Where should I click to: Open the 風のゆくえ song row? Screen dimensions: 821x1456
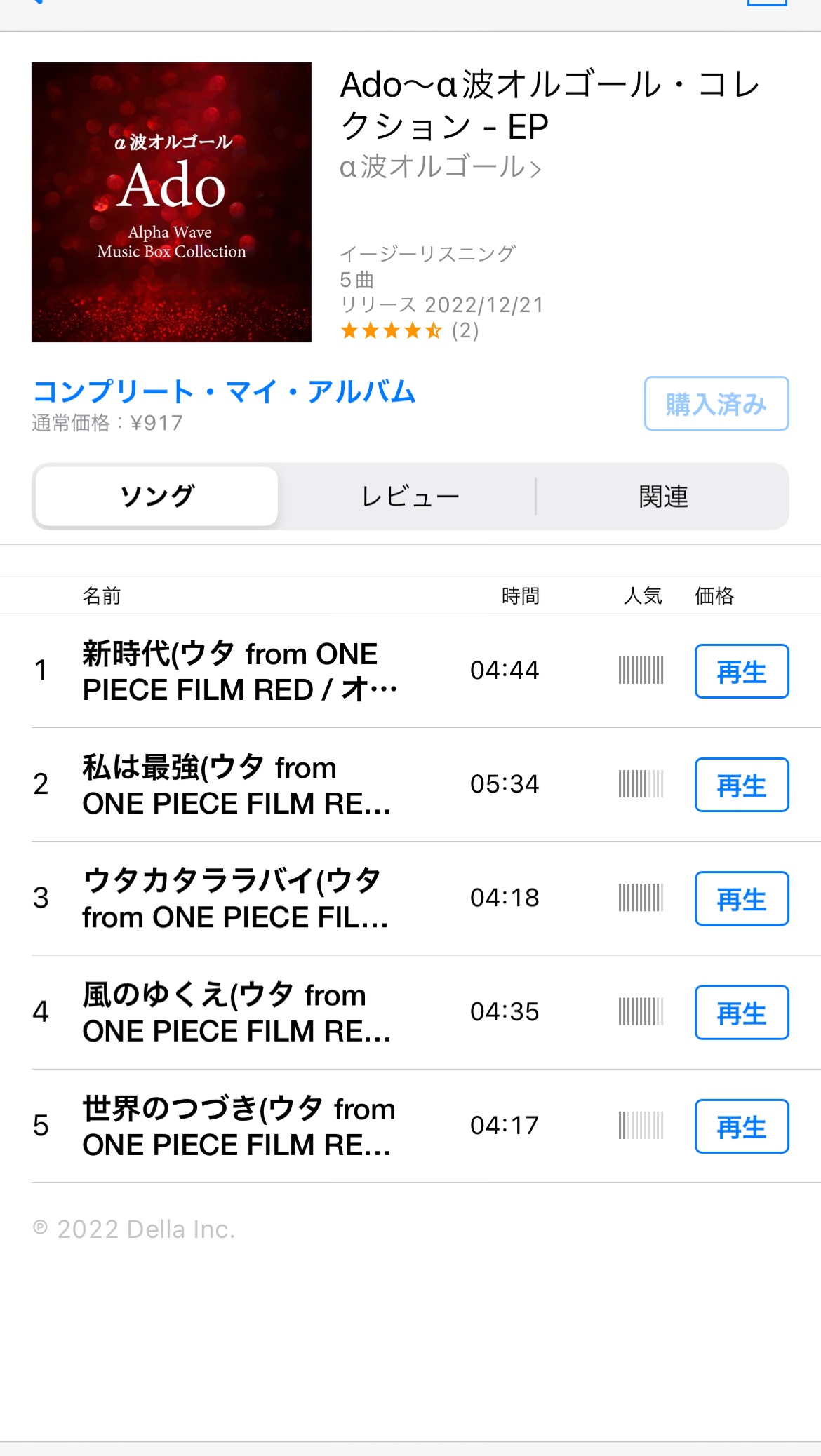(239, 1013)
